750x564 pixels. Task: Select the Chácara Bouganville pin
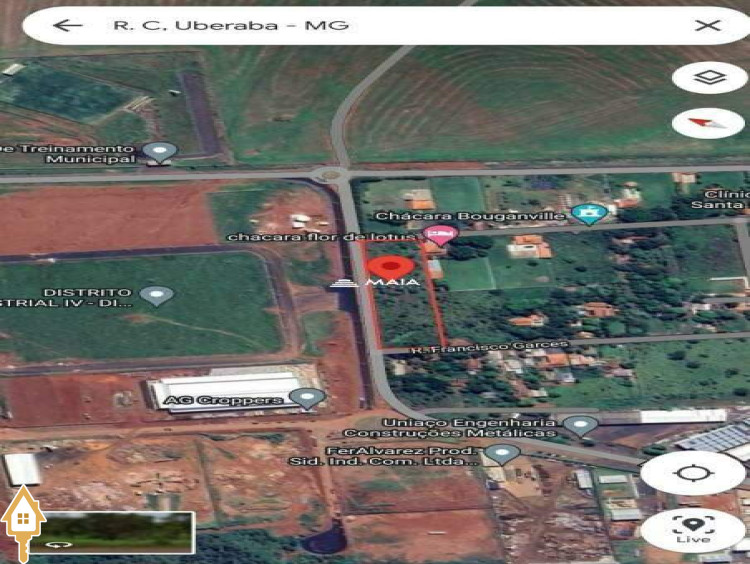click(x=590, y=214)
